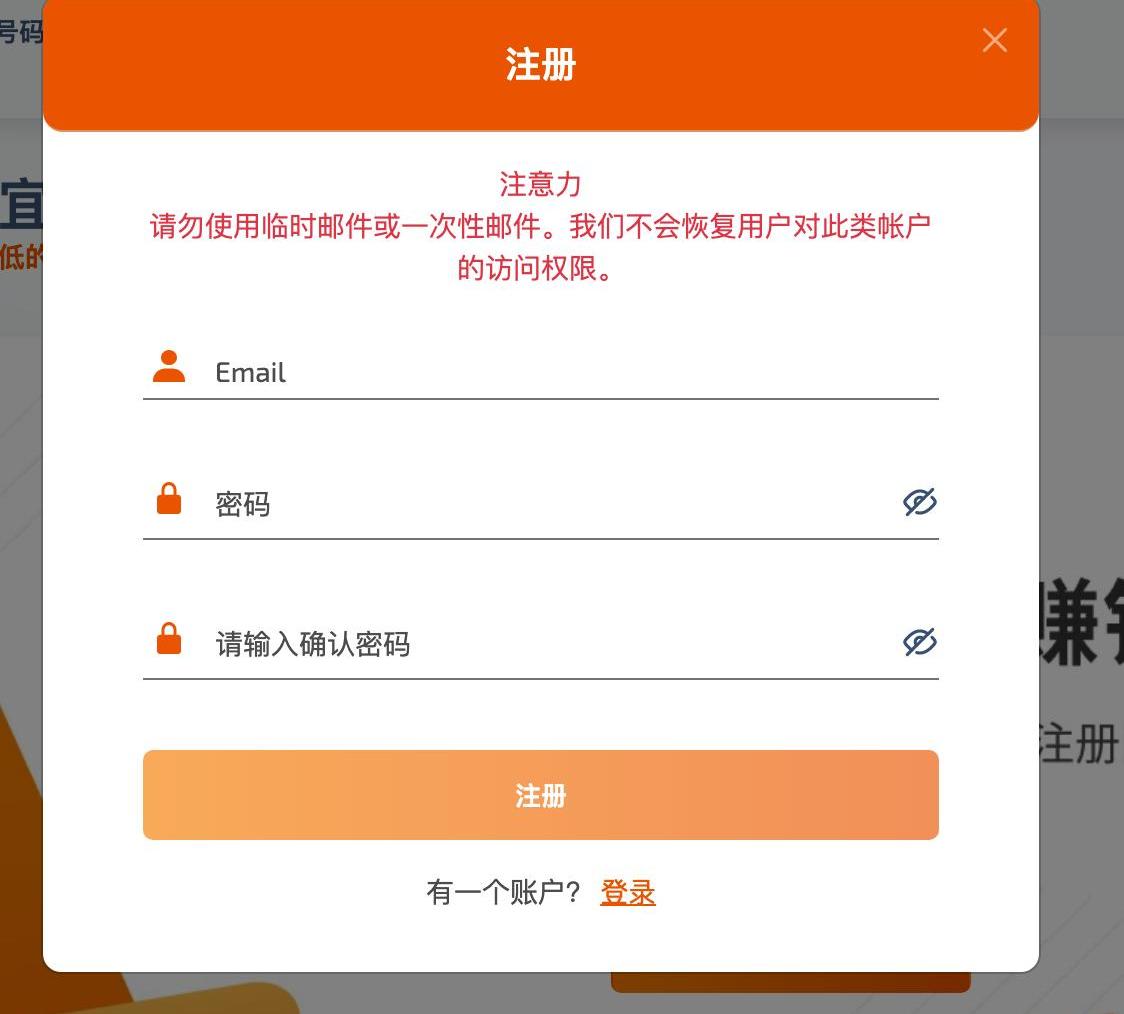Show password in the 密码 field

(919, 502)
